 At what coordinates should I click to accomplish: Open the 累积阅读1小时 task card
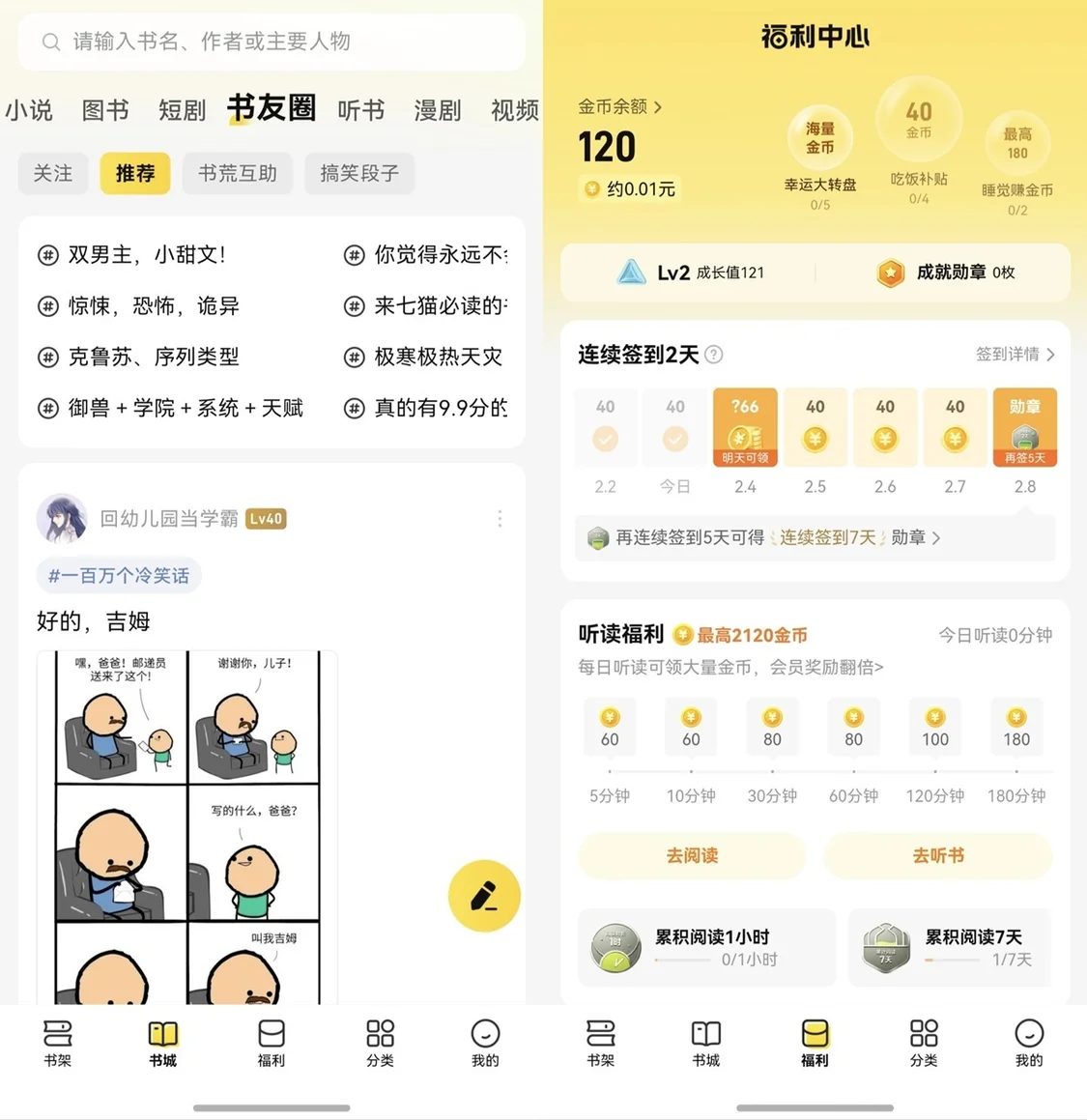coord(705,947)
